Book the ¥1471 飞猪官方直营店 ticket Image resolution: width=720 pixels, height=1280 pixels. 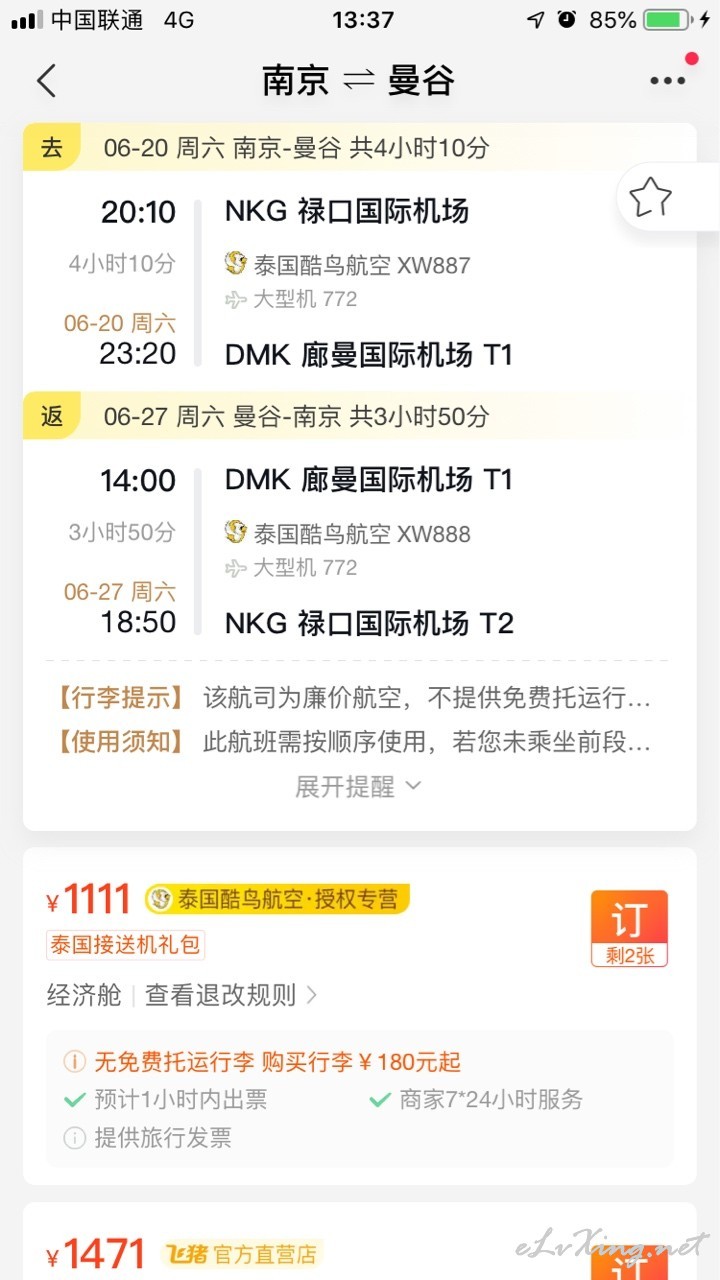[x=629, y=1262]
